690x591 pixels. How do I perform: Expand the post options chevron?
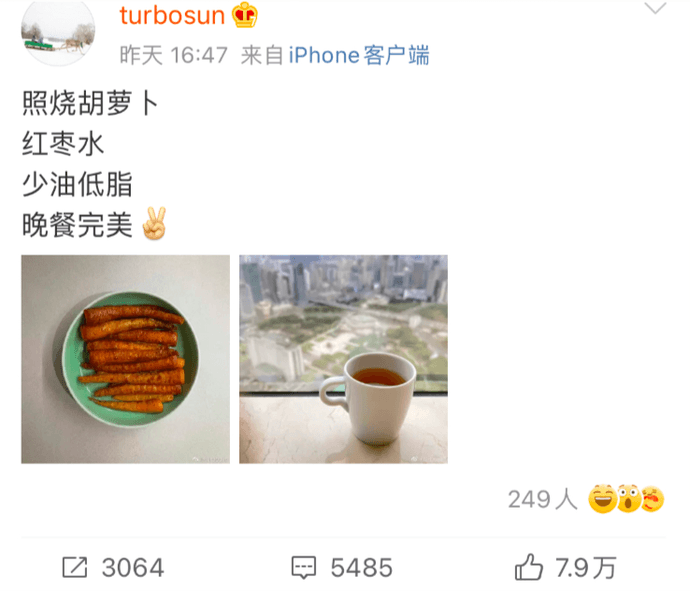tap(655, 10)
